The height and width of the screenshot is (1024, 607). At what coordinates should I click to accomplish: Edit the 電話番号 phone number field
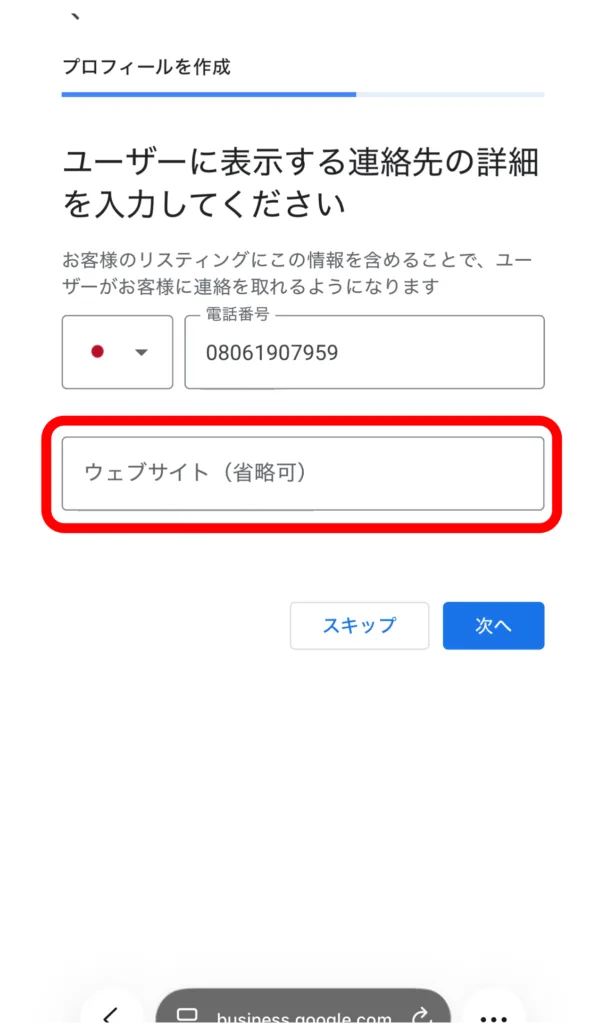click(x=364, y=353)
